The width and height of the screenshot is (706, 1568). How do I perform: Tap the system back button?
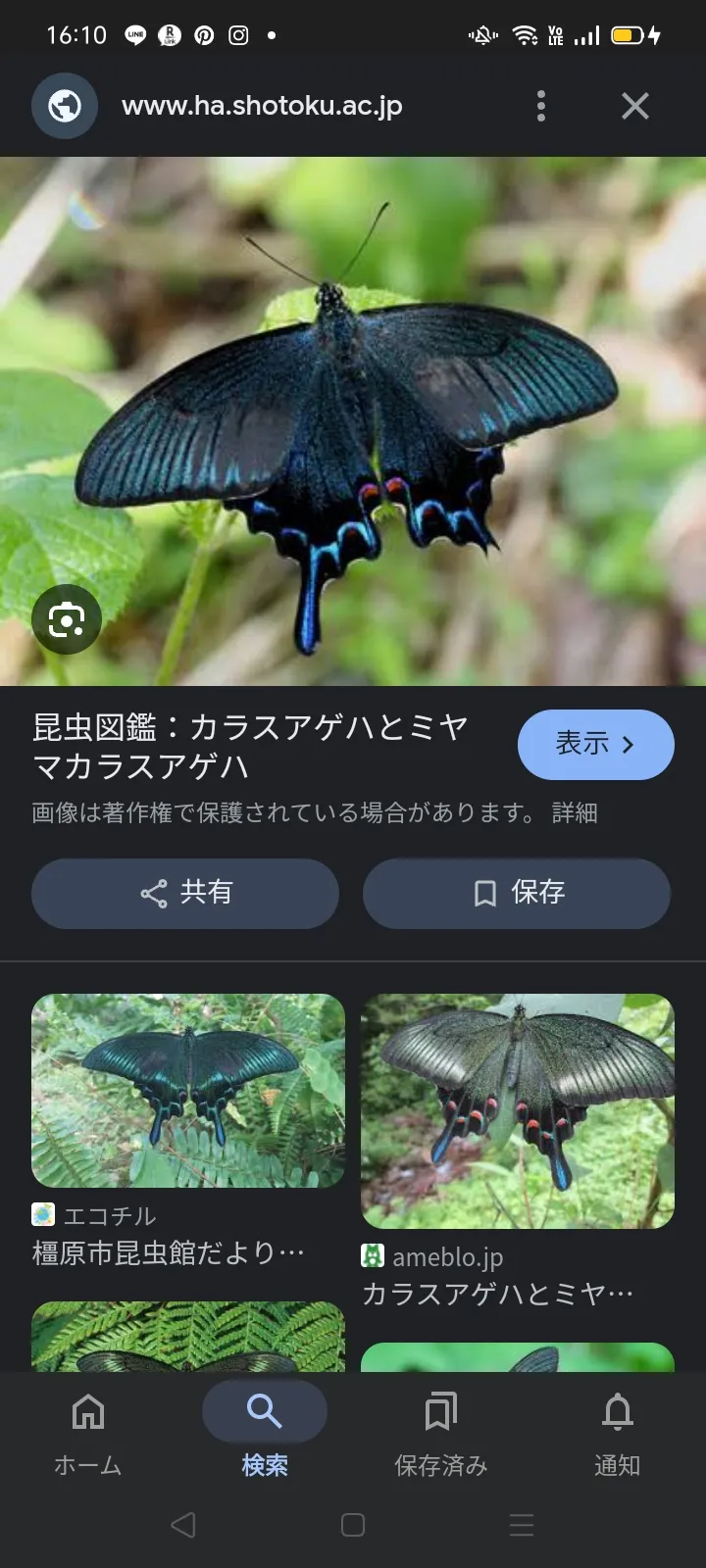click(183, 1525)
